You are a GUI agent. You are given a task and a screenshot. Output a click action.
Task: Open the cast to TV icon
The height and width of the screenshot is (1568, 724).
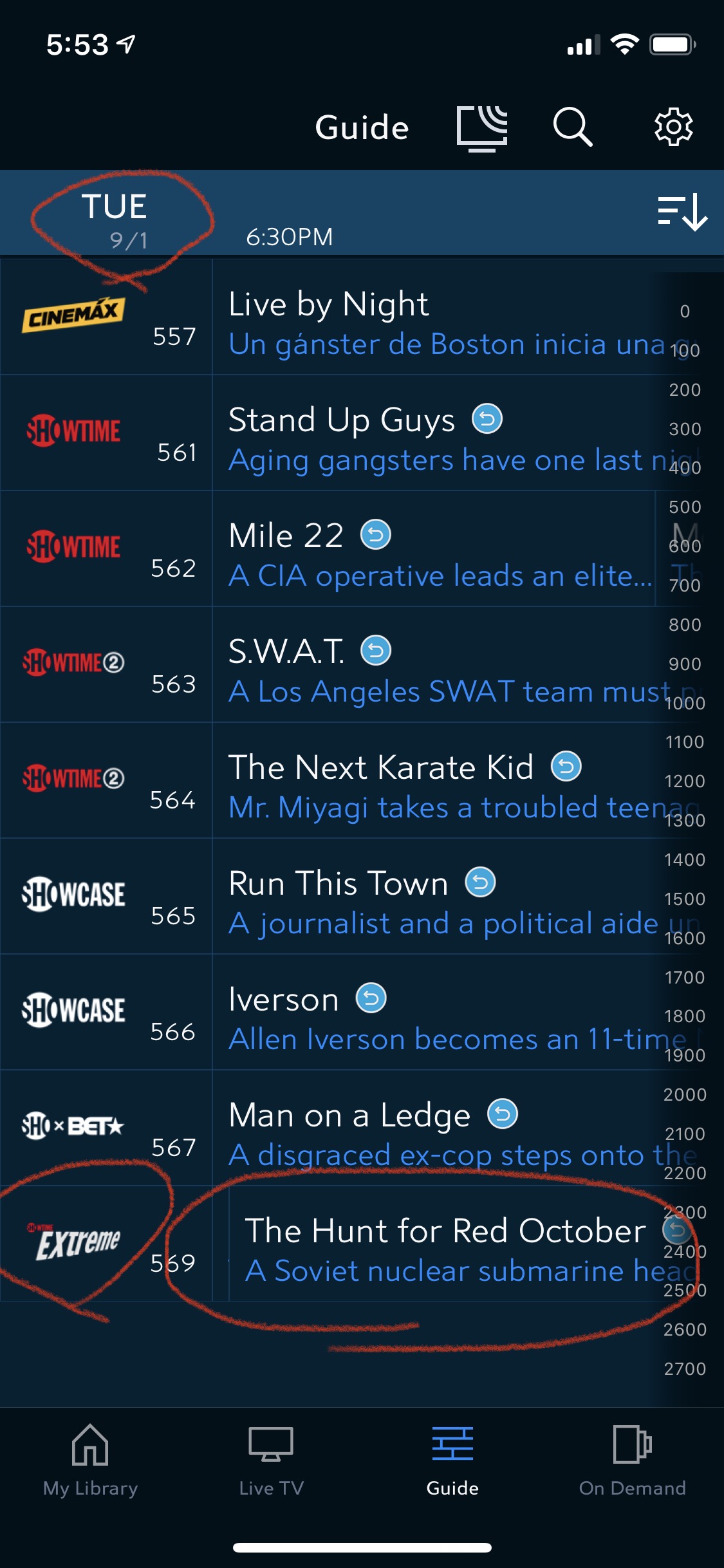[482, 128]
